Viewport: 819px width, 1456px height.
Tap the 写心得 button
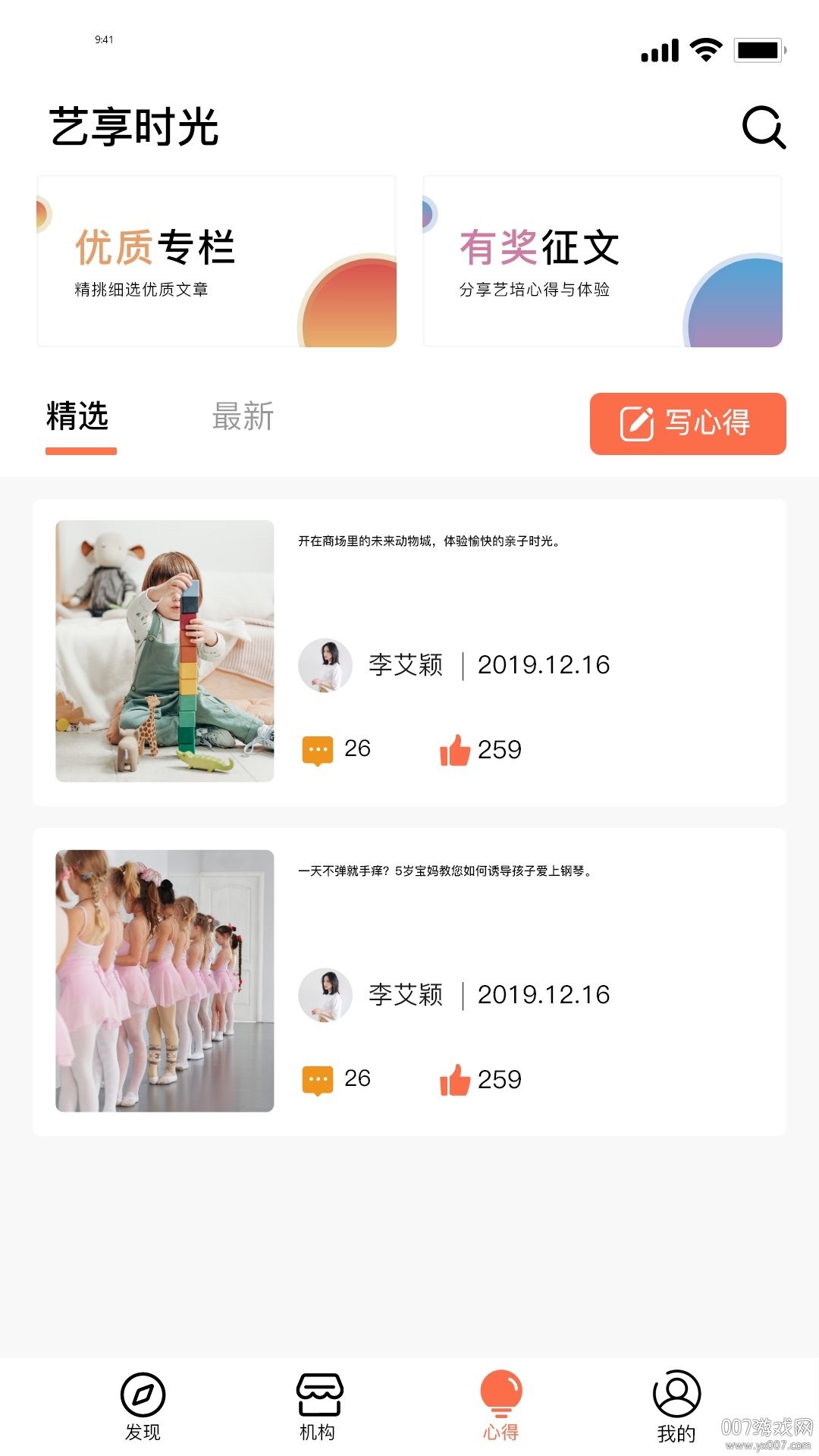(x=688, y=424)
